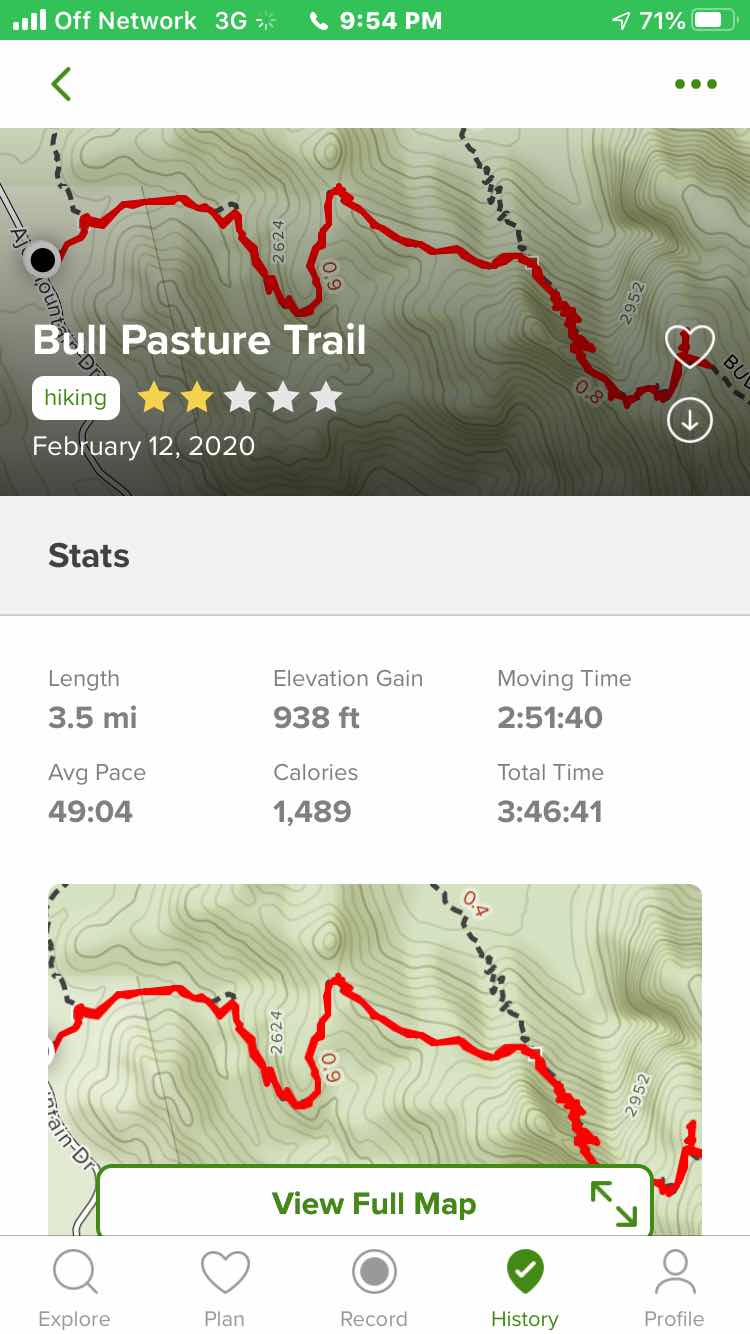The height and width of the screenshot is (1334, 750).
Task: Download the map with the arrow icon
Action: [x=690, y=420]
